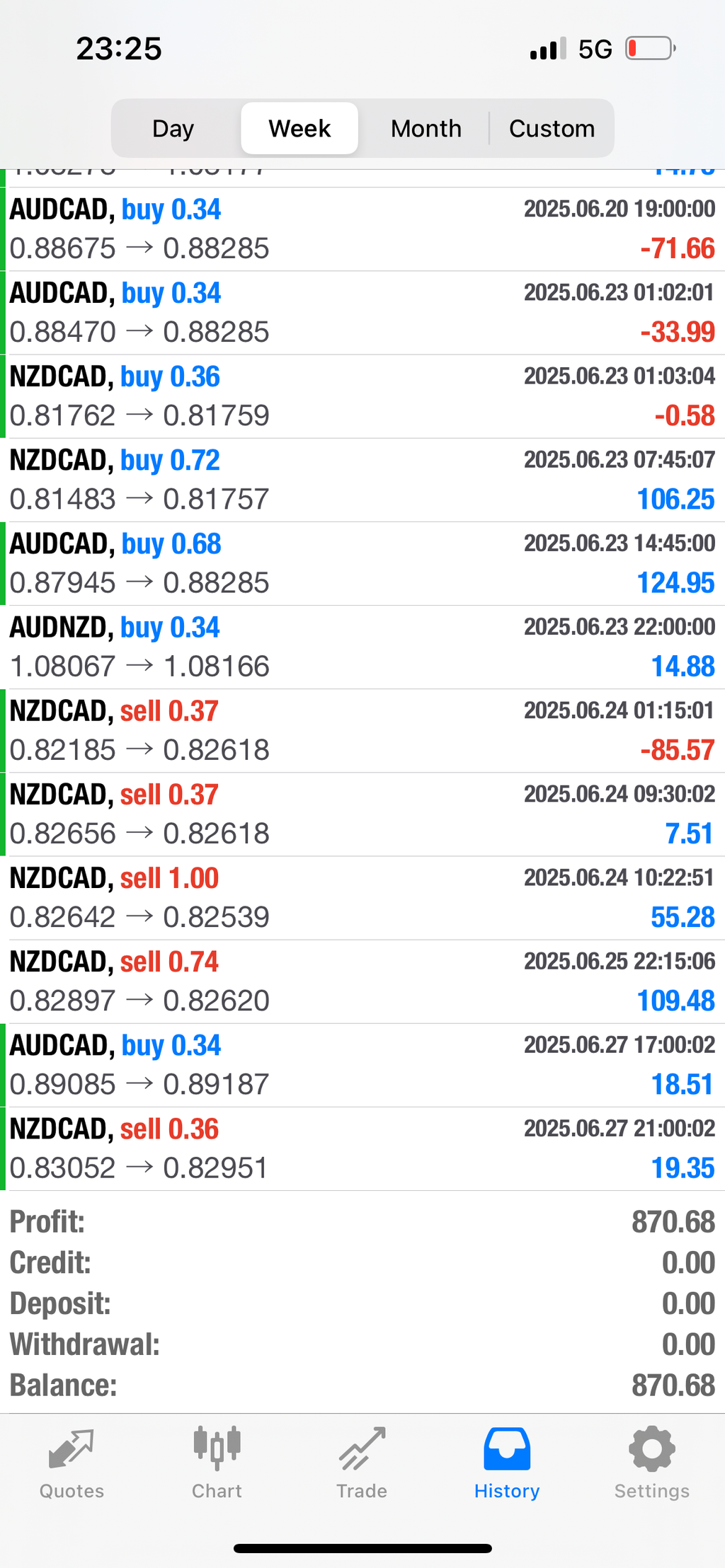Switch to the Month history filter
Image resolution: width=725 pixels, height=1568 pixels.
pos(426,128)
